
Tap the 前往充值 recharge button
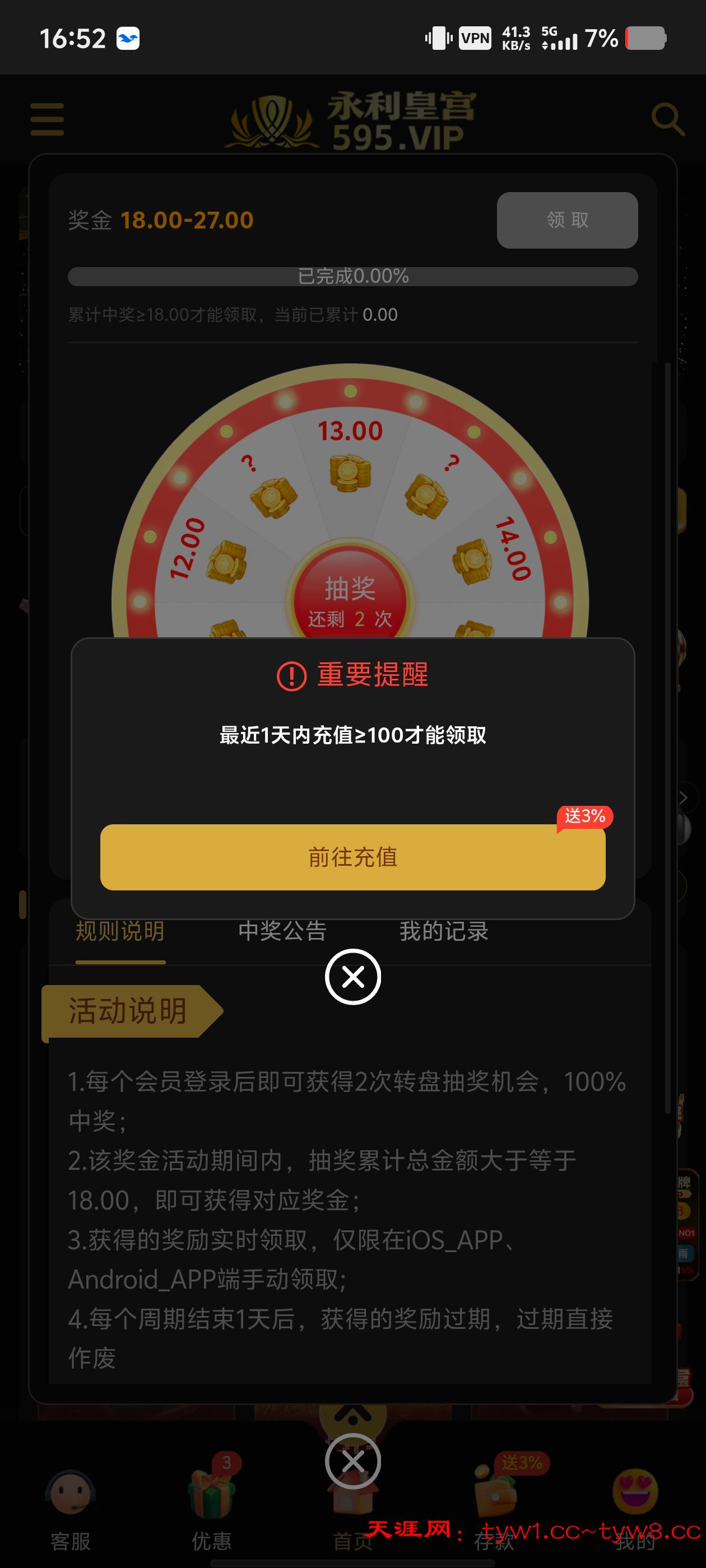coord(352,857)
